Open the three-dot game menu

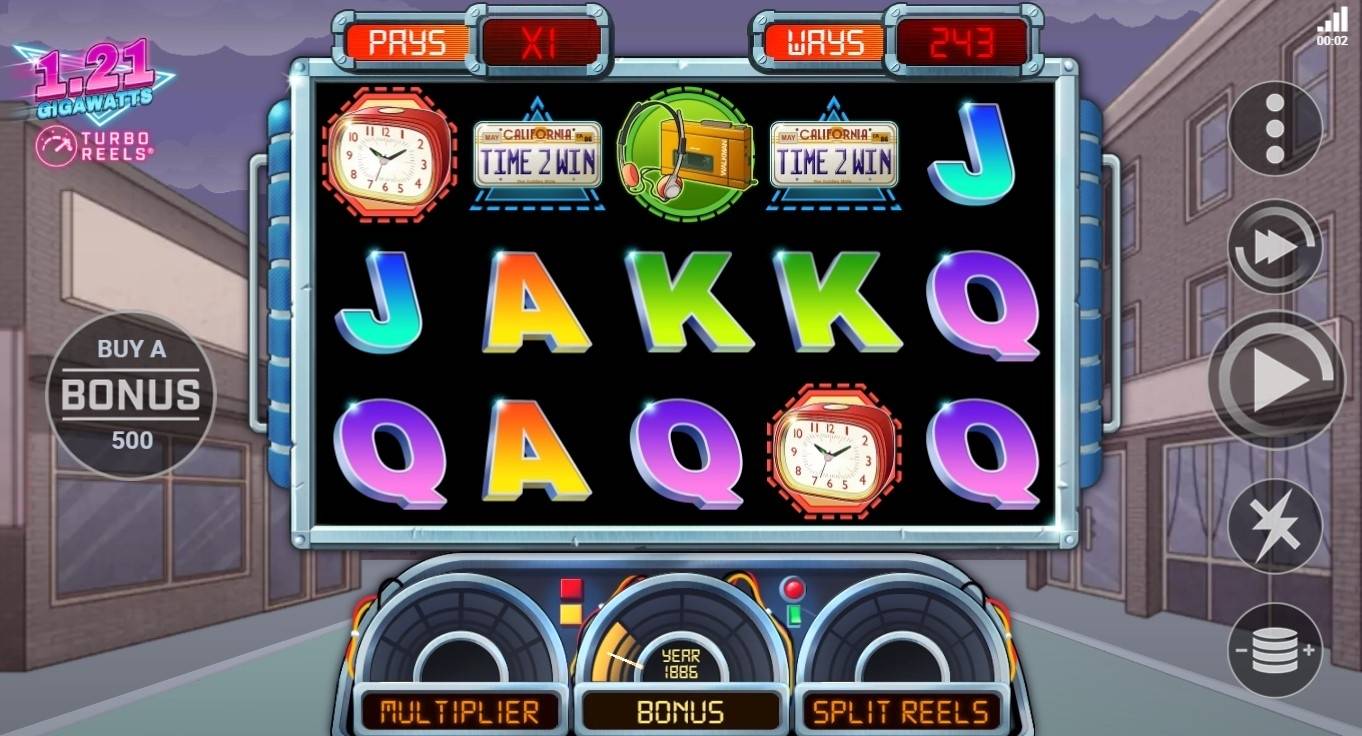click(x=1274, y=128)
